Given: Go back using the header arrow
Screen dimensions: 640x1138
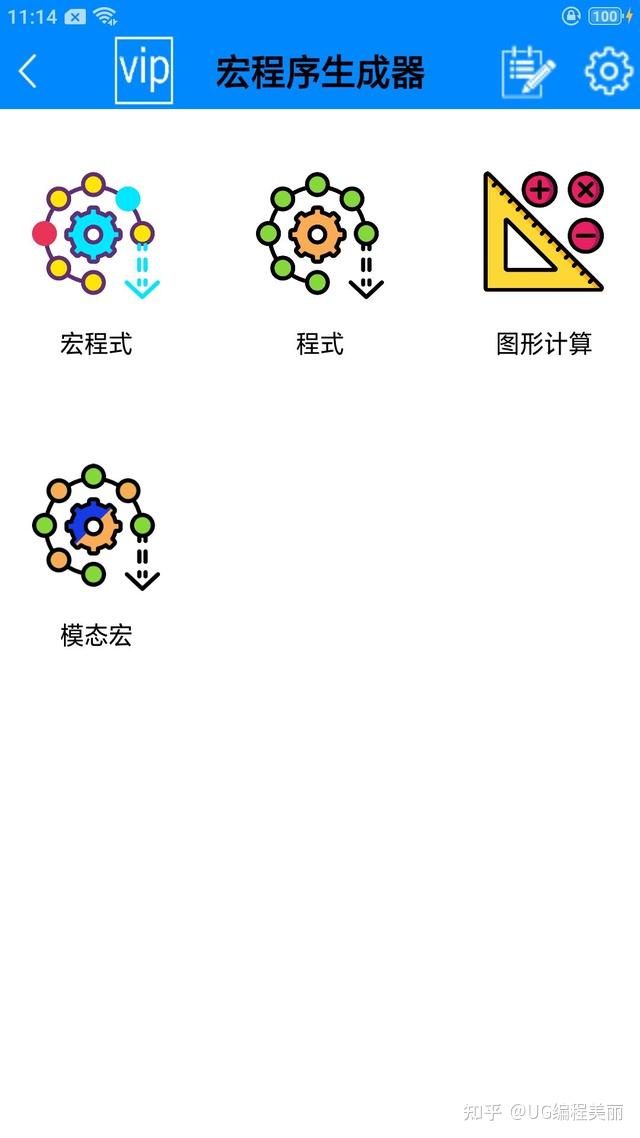Looking at the screenshot, I should pyautogui.click(x=28, y=71).
